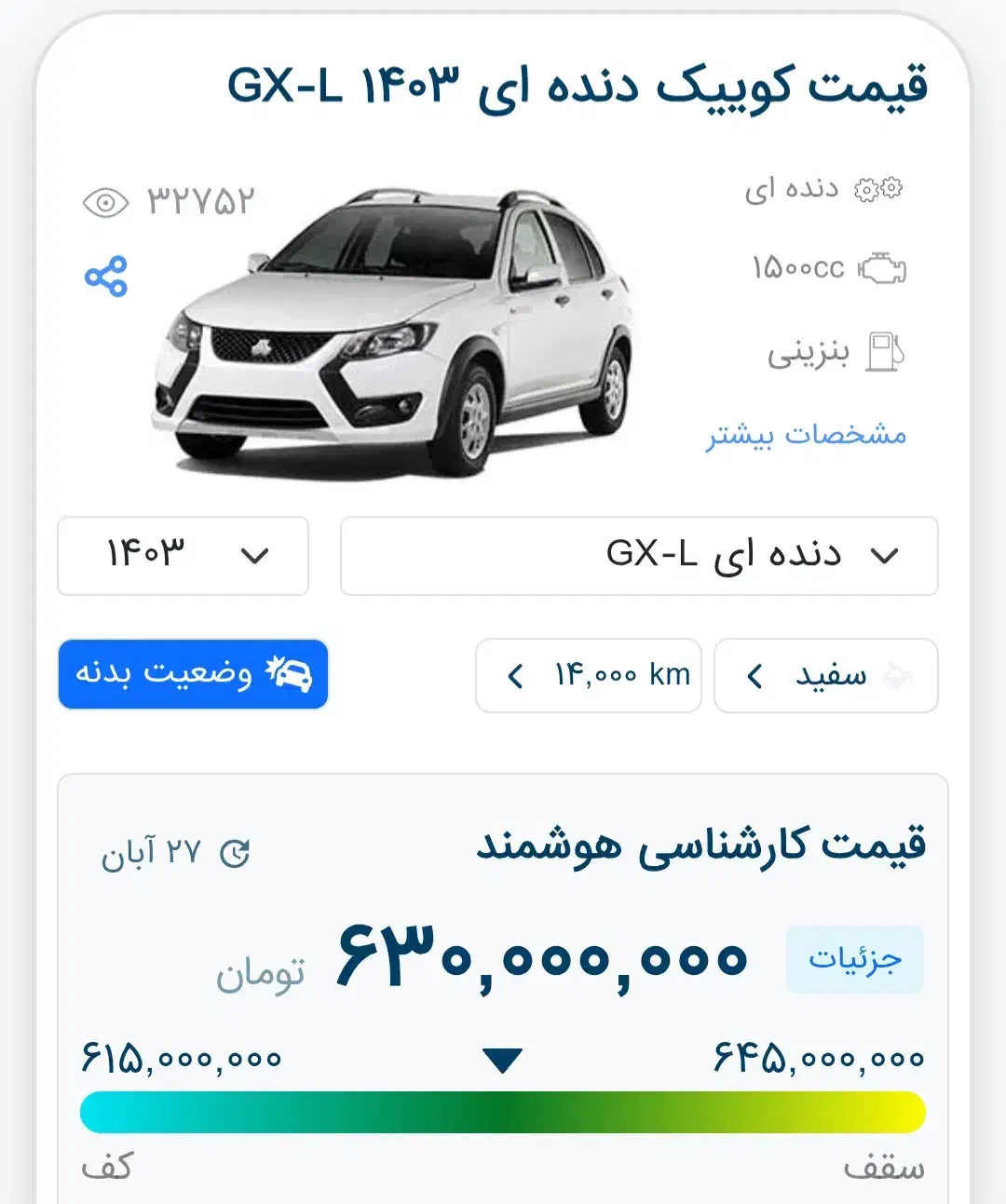Screen dimensions: 1006x1204
Task: Select the ceiling price ۶۴۵,۰۰۰,۰۰۰ label
Action: pos(817,1057)
